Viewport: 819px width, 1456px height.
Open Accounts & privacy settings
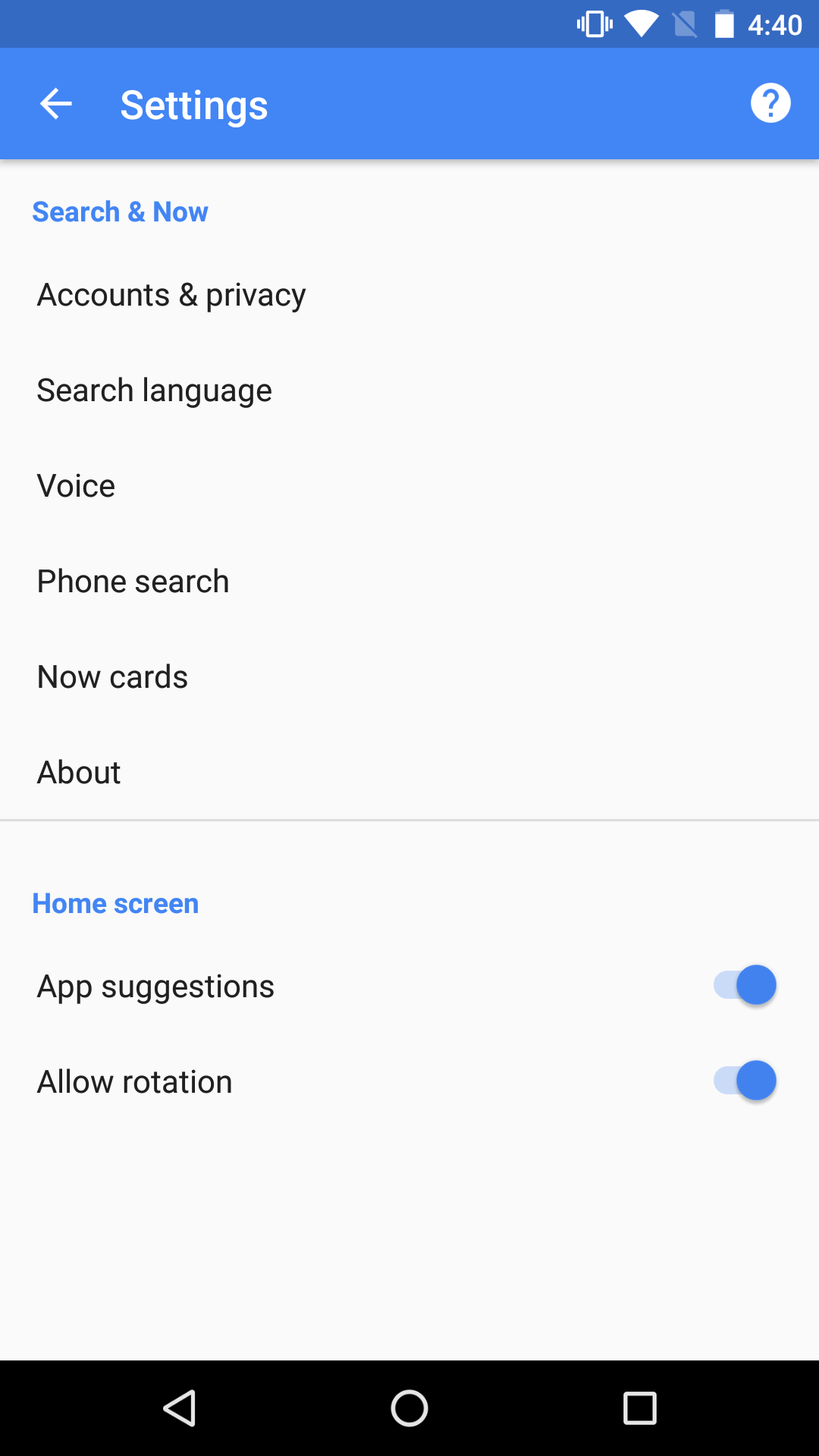(409, 295)
